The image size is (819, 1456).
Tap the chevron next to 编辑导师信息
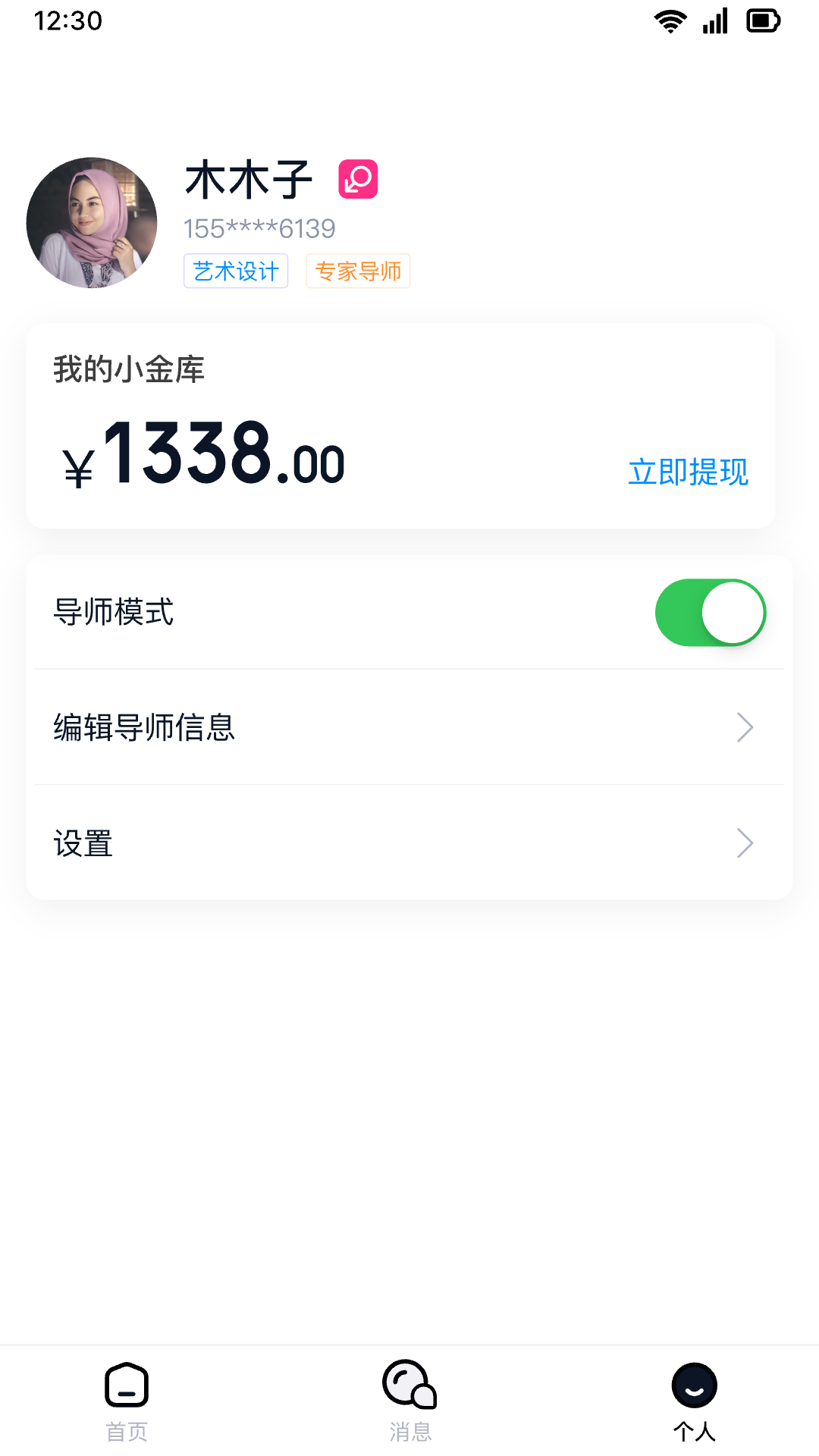[x=744, y=727]
